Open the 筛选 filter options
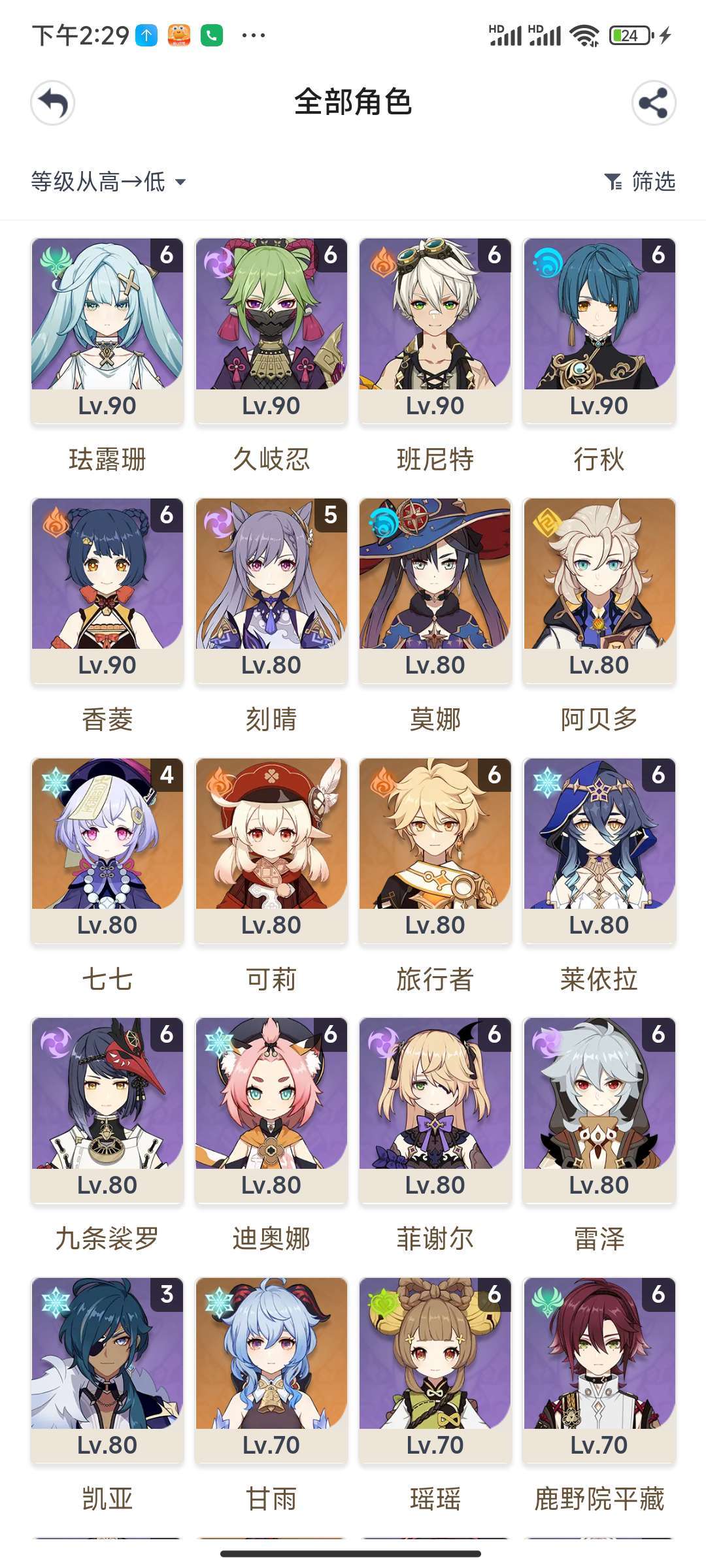Screen dimensions: 706x1568 pyautogui.click(x=640, y=182)
